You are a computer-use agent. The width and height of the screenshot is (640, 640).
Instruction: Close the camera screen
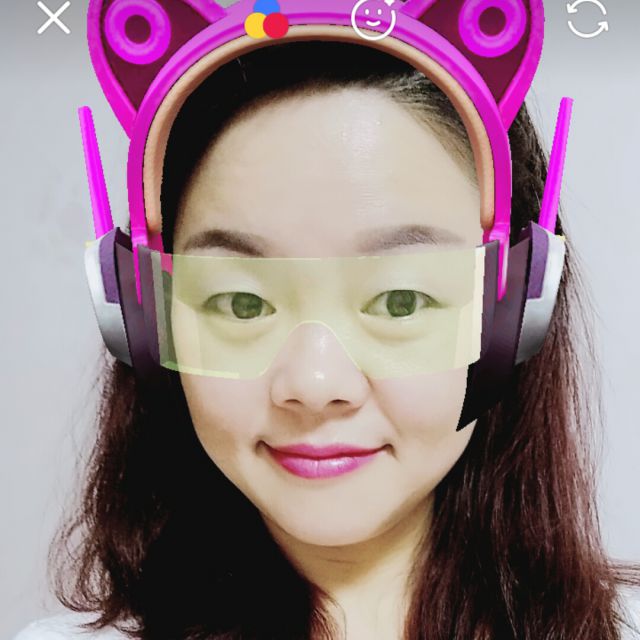click(54, 17)
